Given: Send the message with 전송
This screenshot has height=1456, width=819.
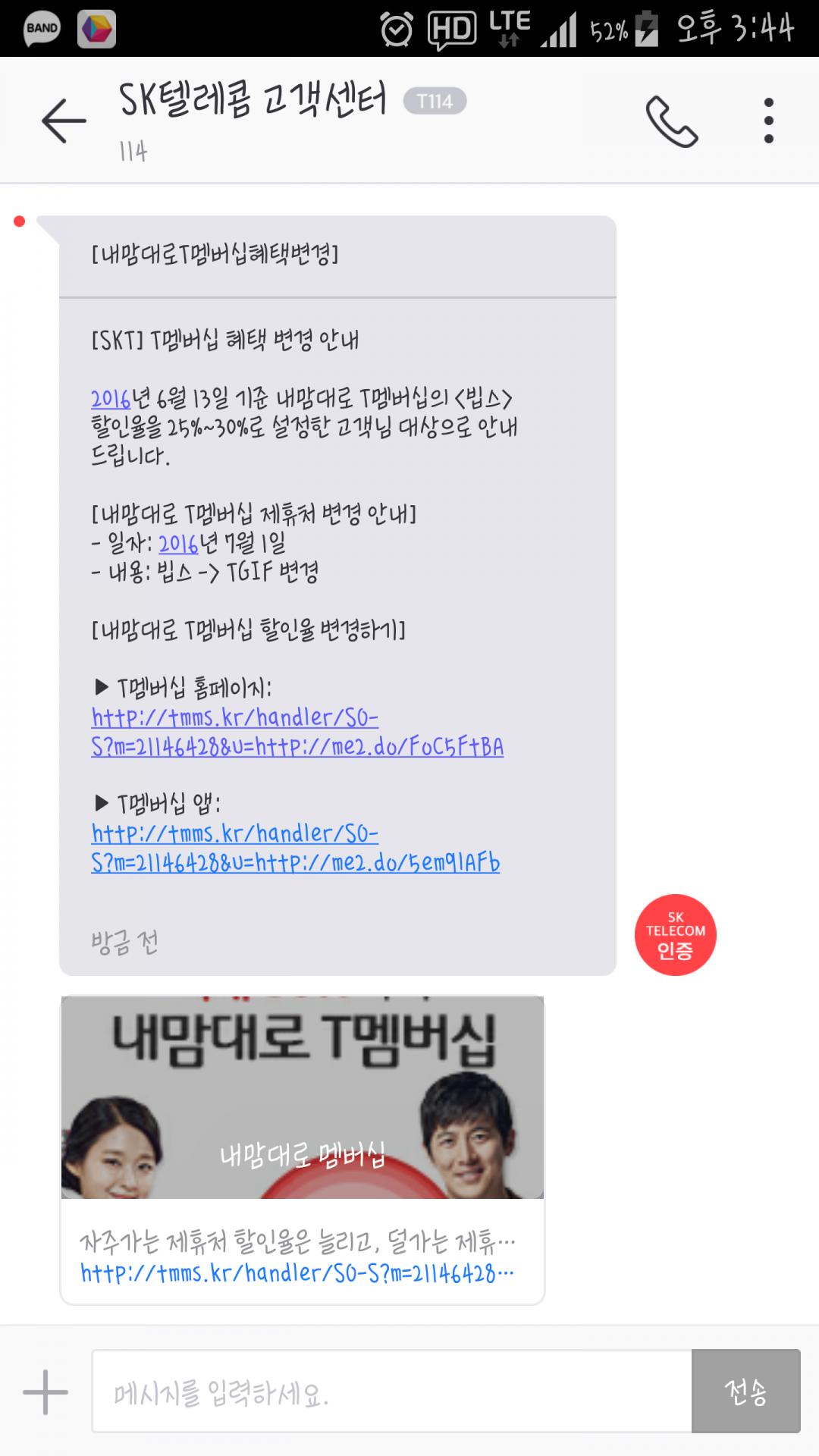Looking at the screenshot, I should pos(745,1392).
